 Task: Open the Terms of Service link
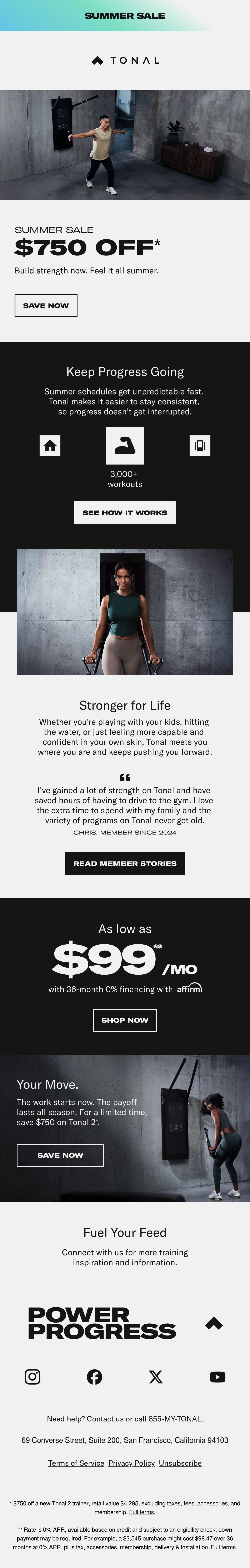[76, 1463]
